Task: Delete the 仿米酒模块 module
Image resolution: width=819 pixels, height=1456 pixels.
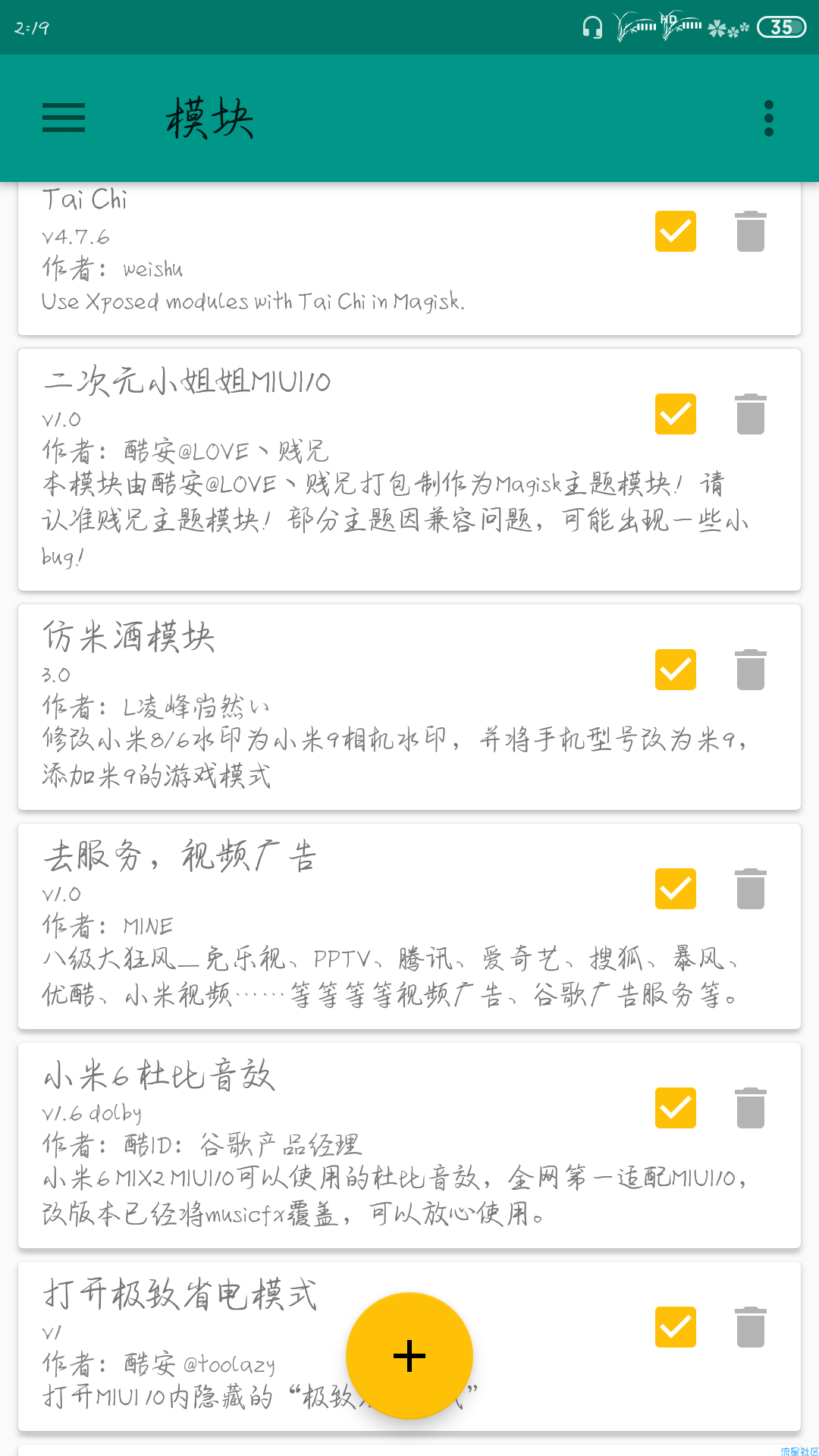Action: click(x=751, y=670)
